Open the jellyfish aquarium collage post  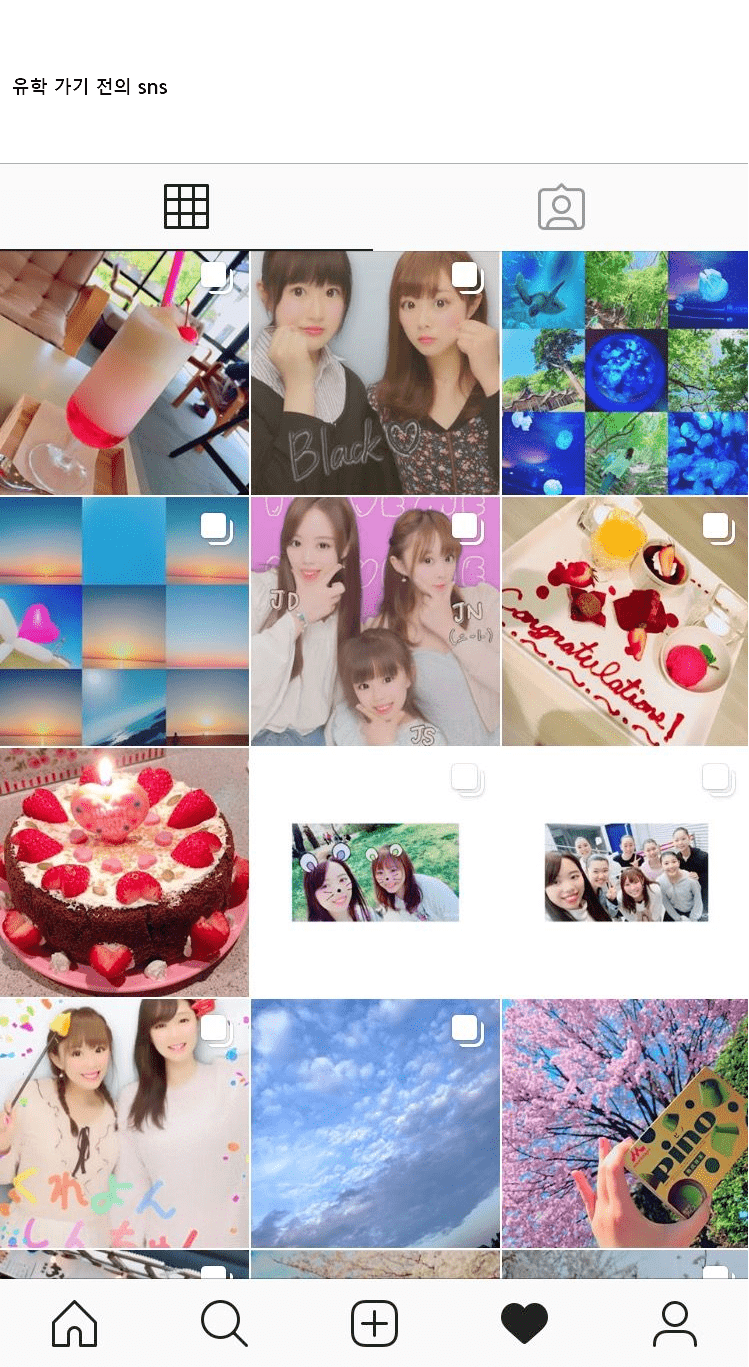tap(625, 373)
